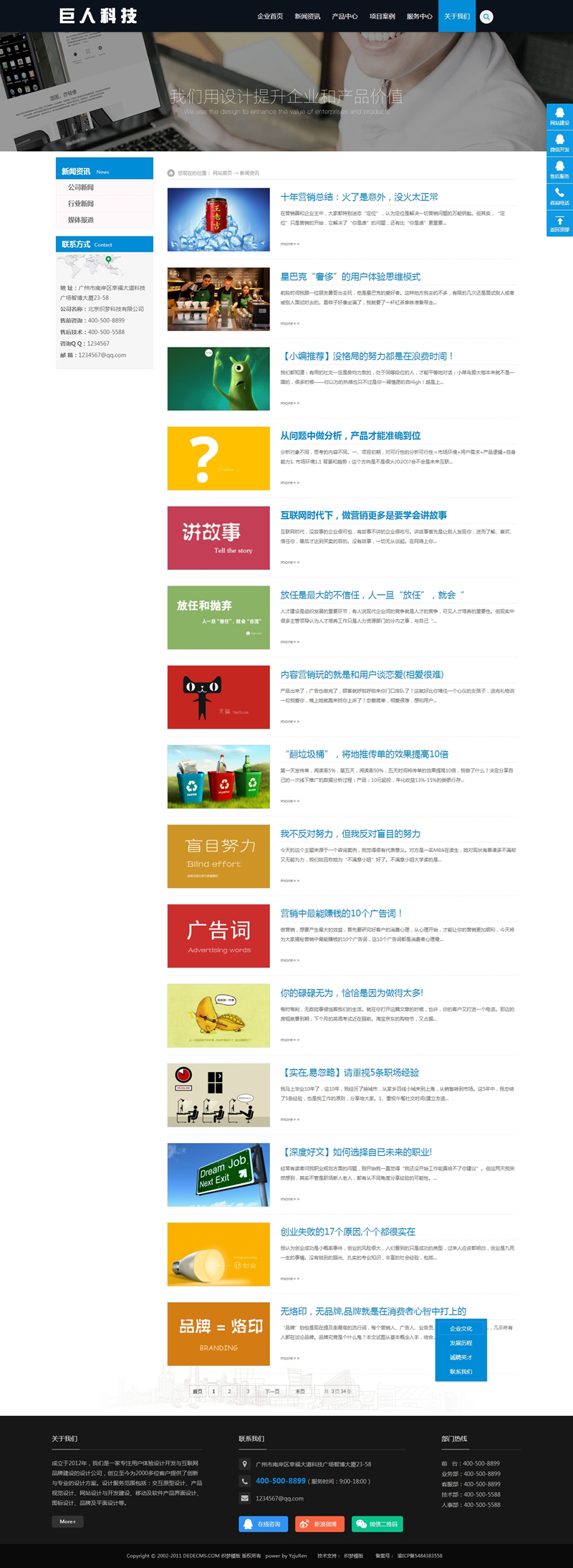Tap the 返回顶部 floating side button
The height and width of the screenshot is (1568, 573).
pos(559,224)
